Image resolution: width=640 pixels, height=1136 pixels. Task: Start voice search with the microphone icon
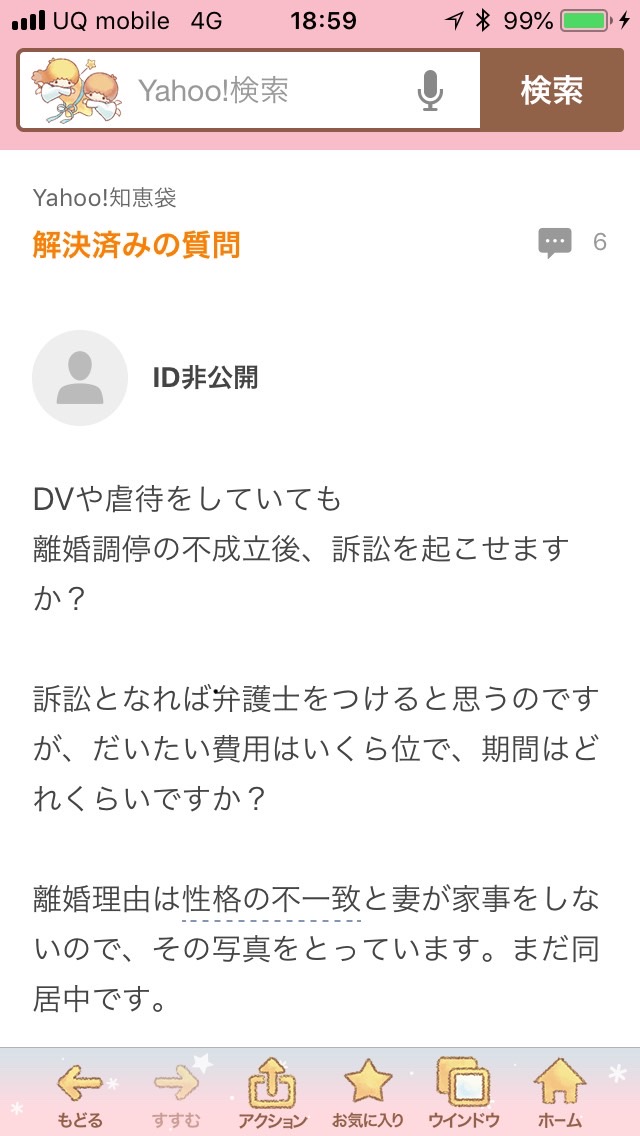pyautogui.click(x=431, y=91)
